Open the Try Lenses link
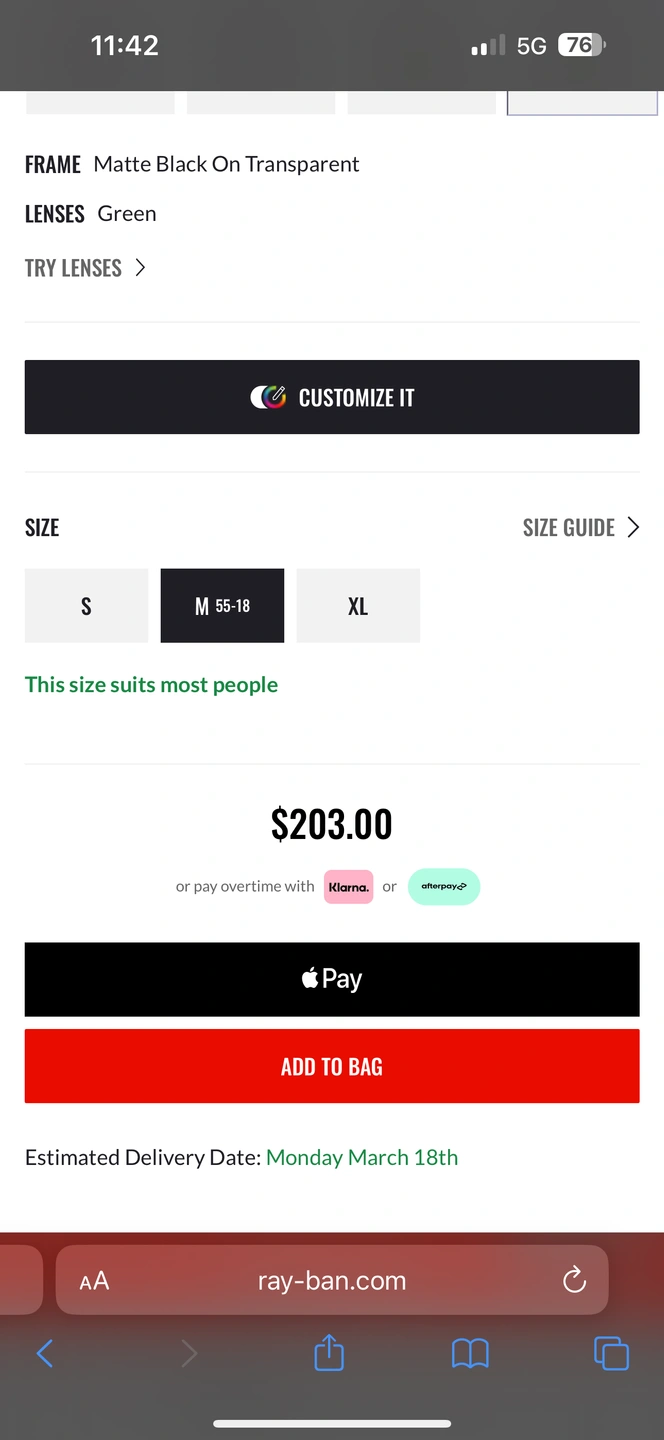 click(x=85, y=268)
